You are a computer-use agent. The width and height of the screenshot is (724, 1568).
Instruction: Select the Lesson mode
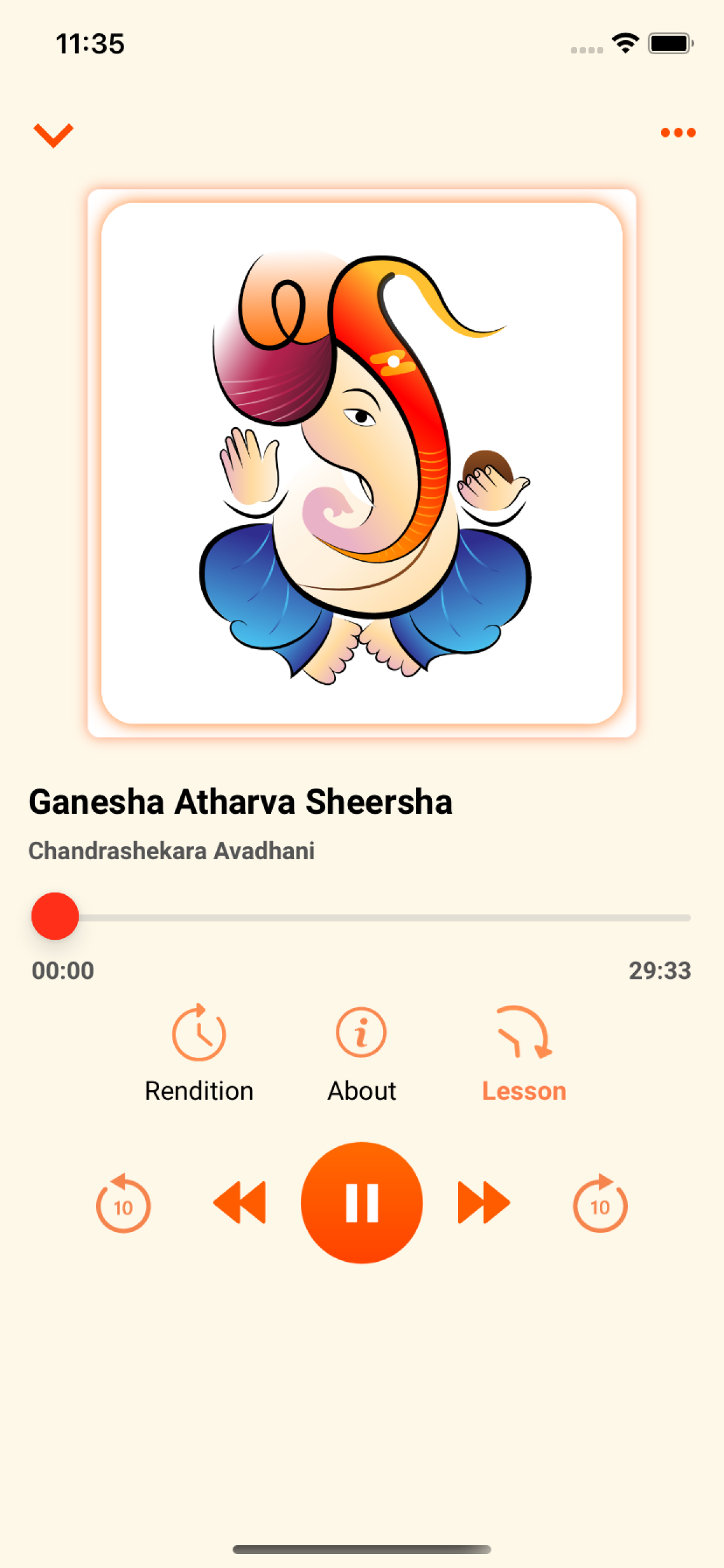click(524, 1053)
